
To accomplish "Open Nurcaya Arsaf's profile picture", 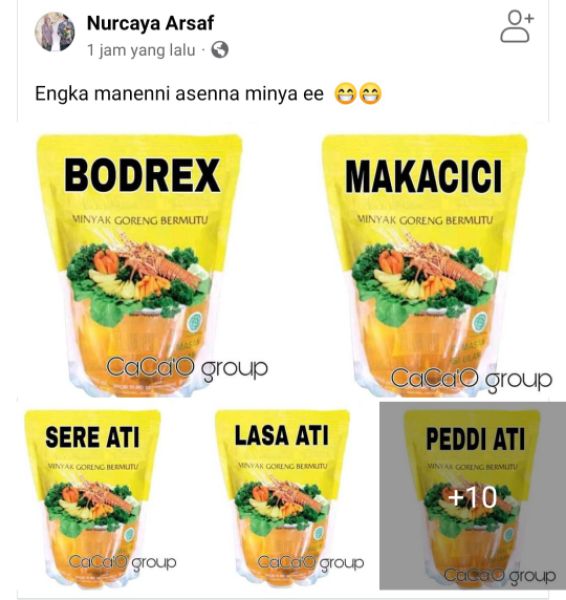I will [x=55, y=31].
